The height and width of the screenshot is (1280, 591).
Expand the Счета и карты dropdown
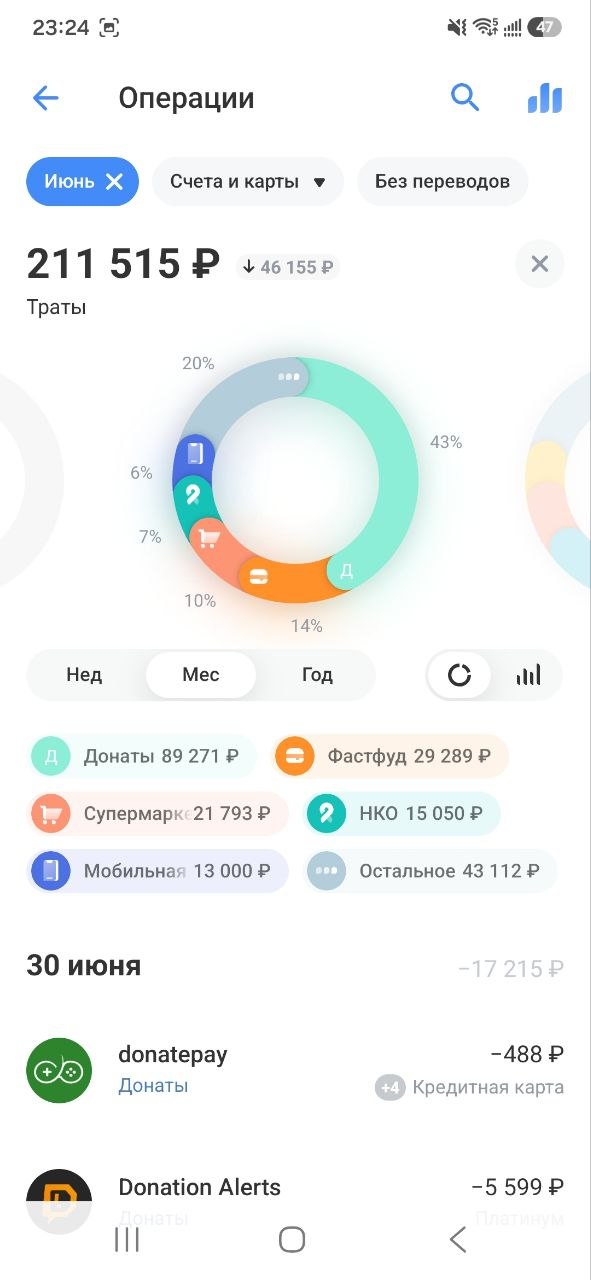click(248, 182)
